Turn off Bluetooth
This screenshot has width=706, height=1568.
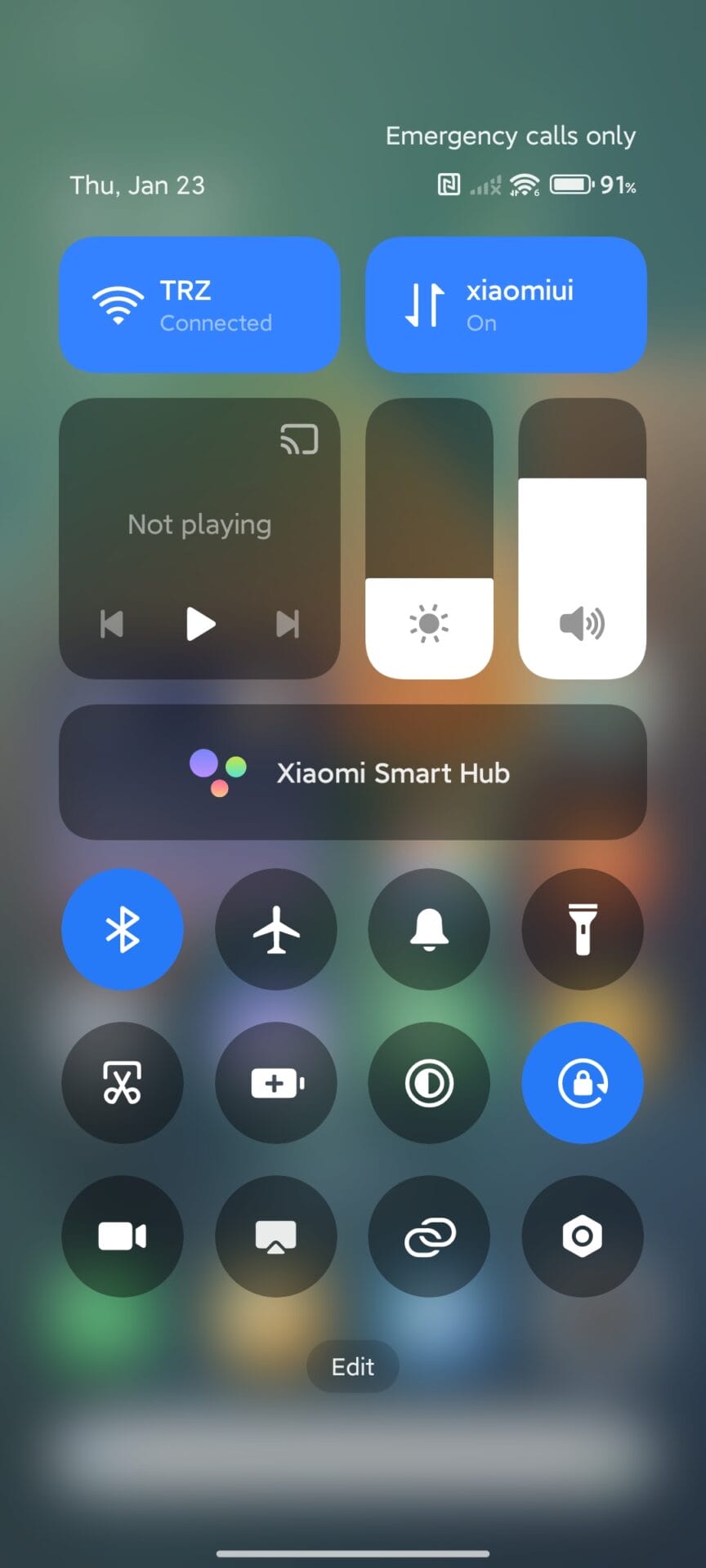point(123,929)
